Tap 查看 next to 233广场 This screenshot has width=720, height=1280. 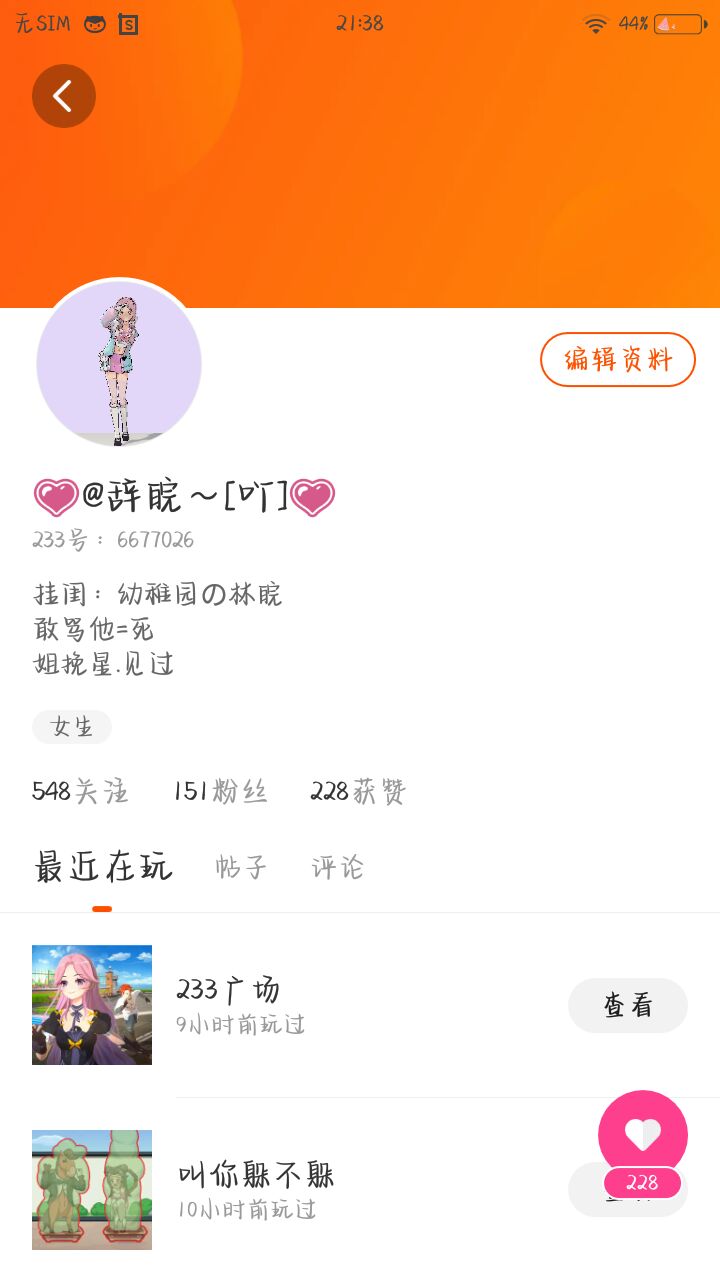627,1005
